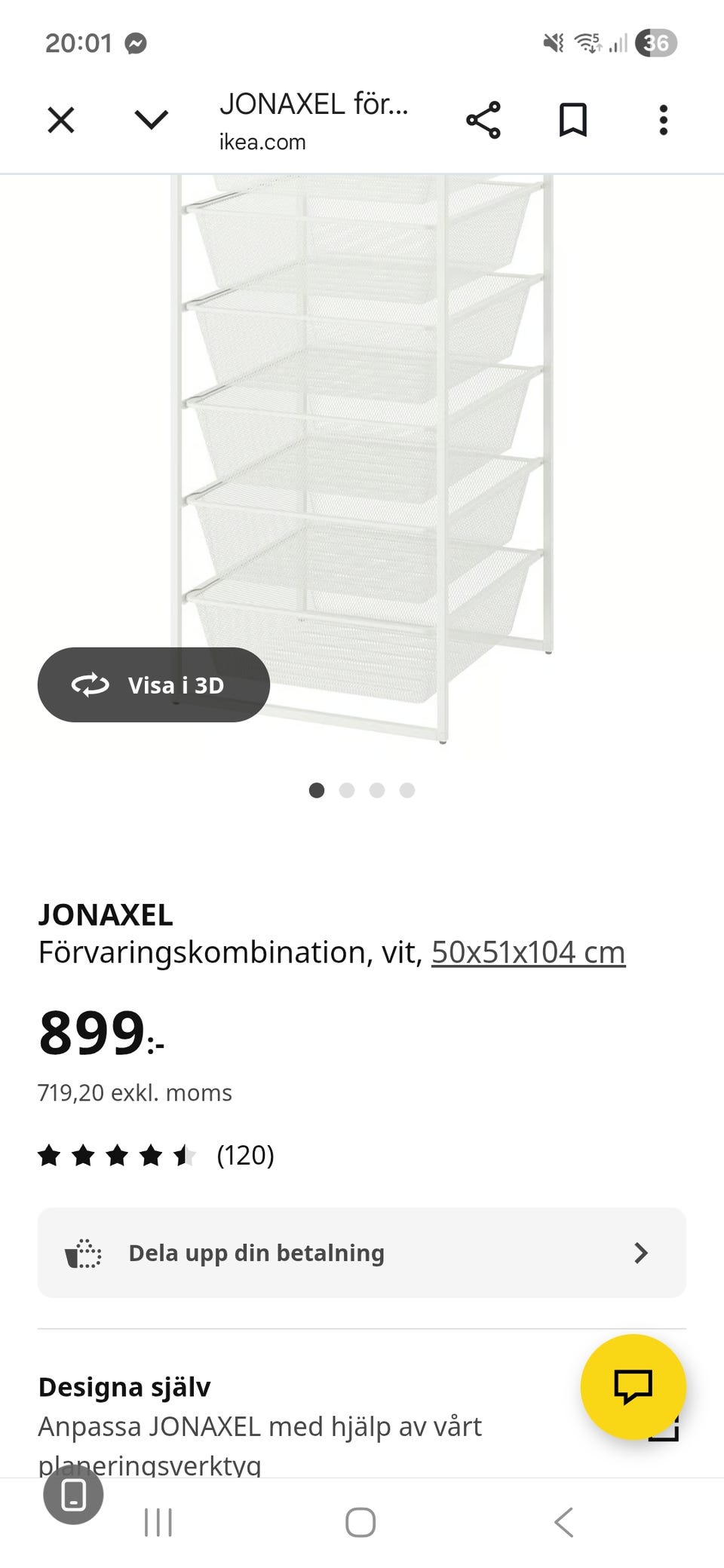724x1568 pixels.
Task: Tap the floating phone icon button
Action: pos(73,1494)
